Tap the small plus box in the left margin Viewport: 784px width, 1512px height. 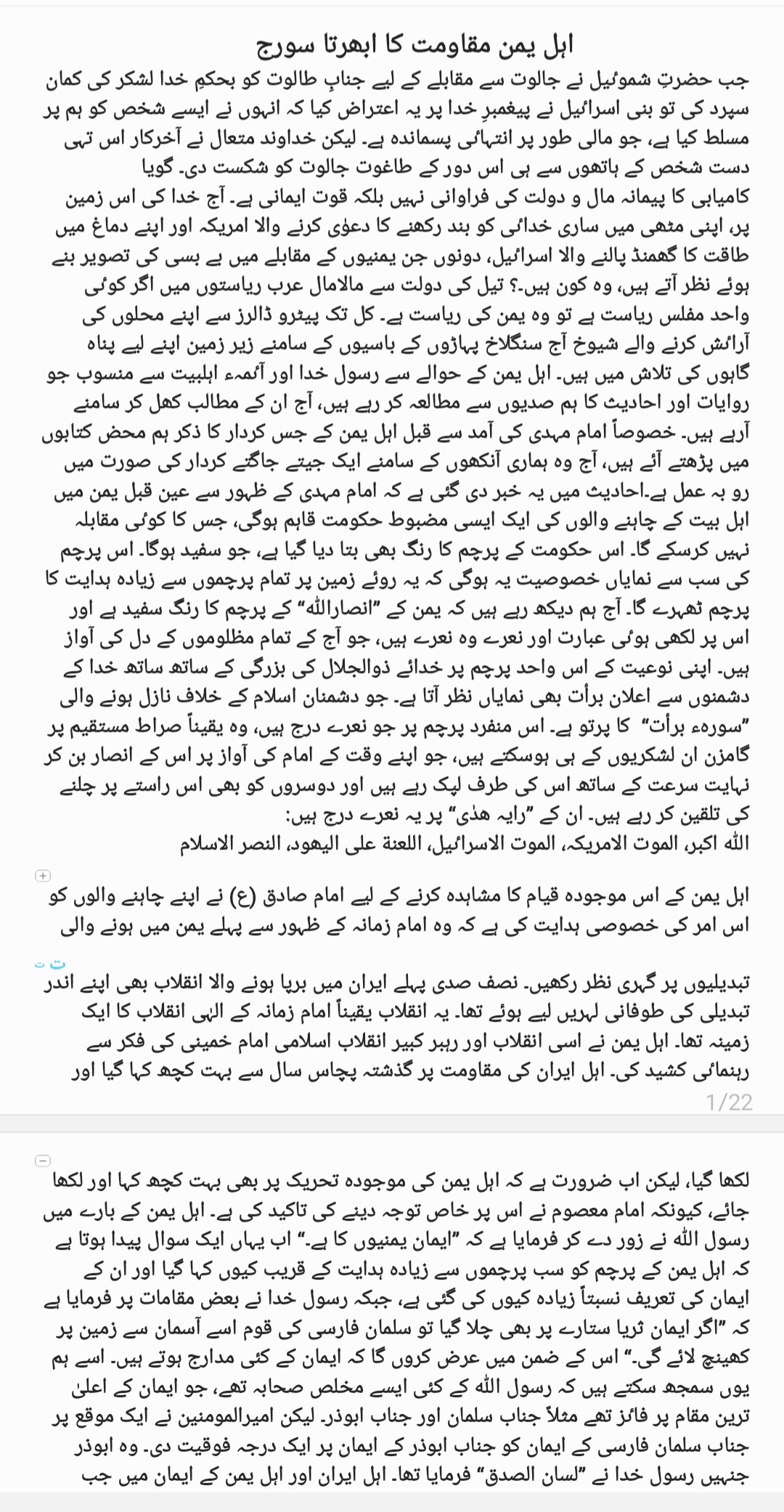pos(43,875)
